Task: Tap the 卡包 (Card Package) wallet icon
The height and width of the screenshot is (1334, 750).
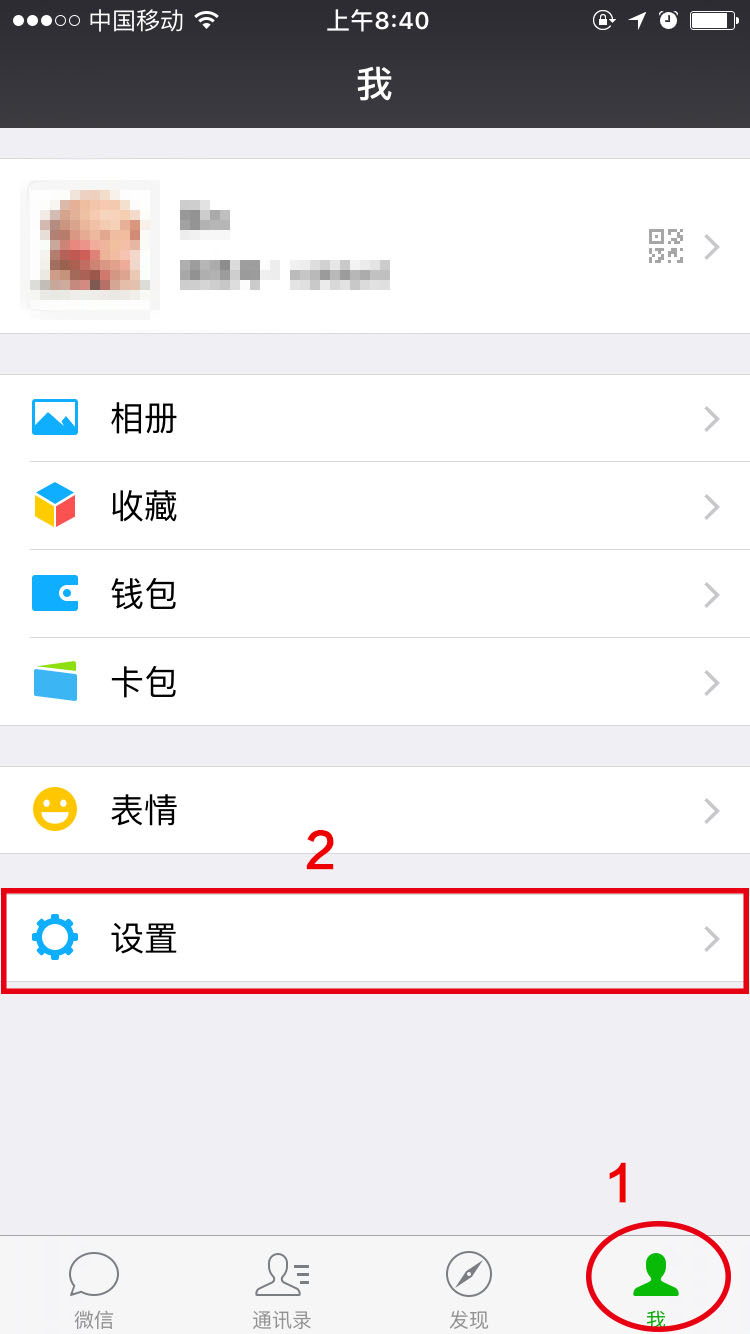Action: point(55,682)
